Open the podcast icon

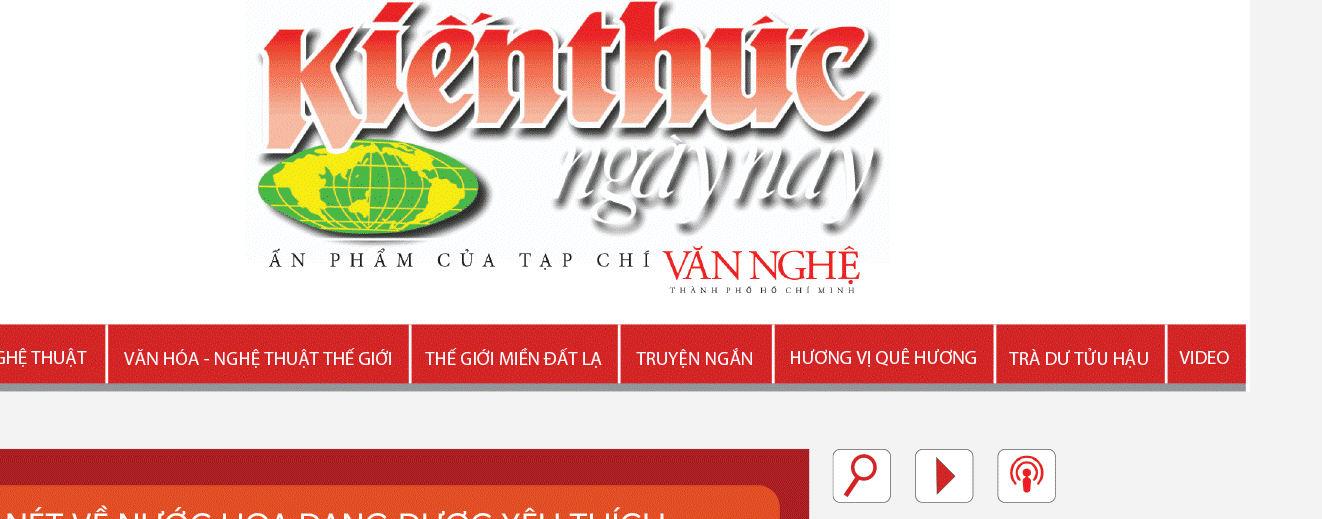[x=1026, y=476]
